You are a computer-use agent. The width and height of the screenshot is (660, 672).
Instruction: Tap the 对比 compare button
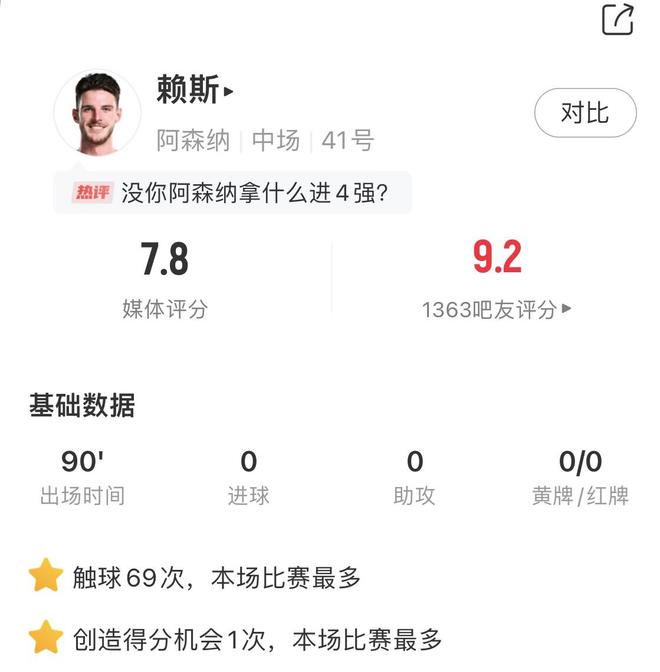(x=585, y=112)
